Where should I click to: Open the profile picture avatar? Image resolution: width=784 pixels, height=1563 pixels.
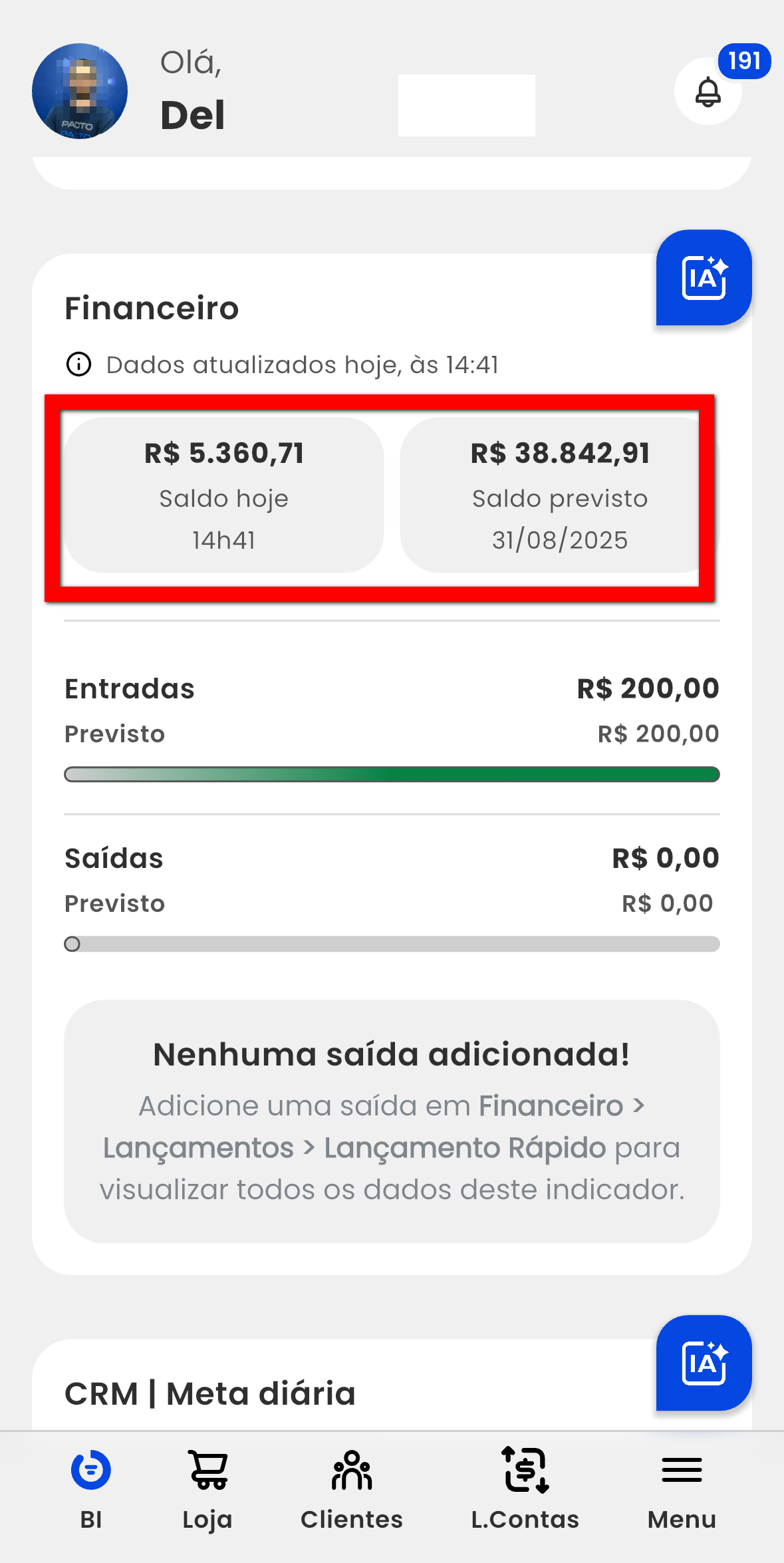coord(80,91)
